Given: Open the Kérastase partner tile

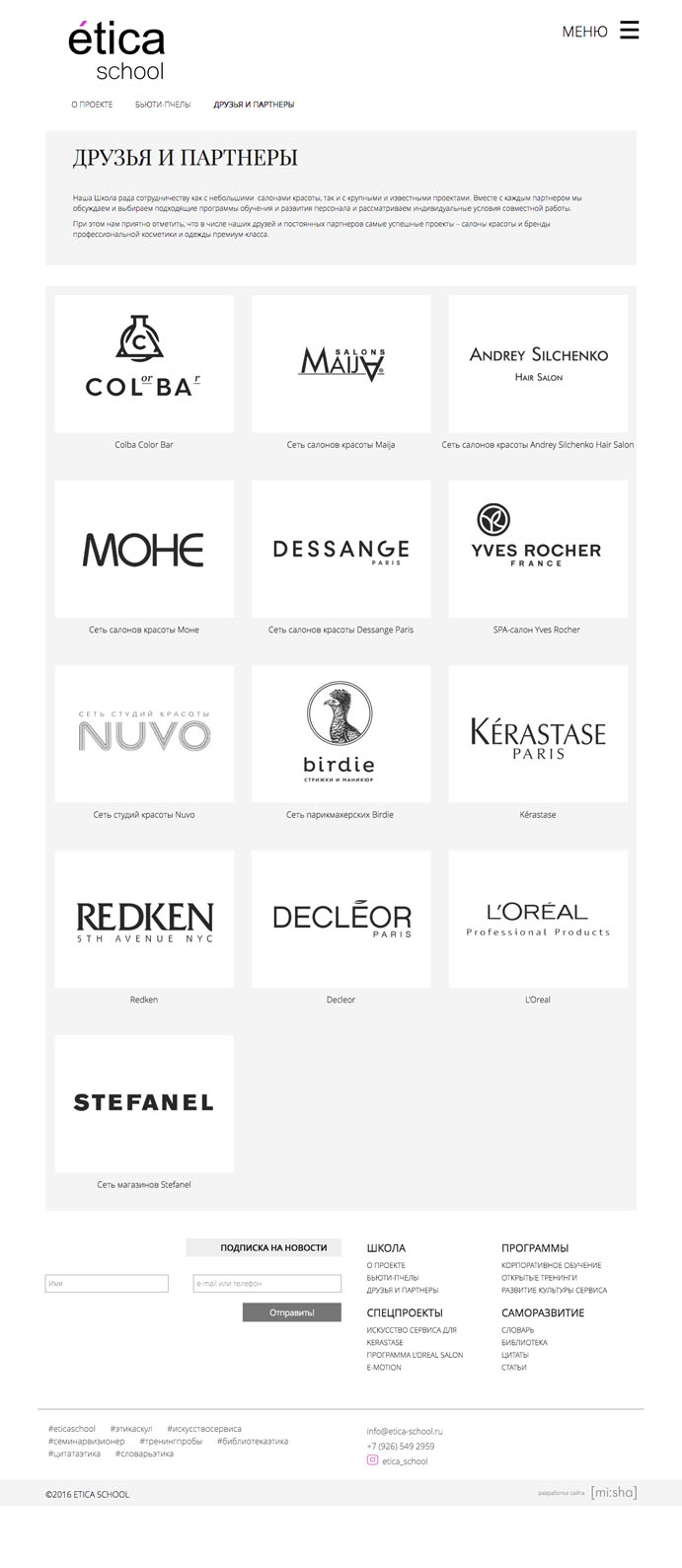Looking at the screenshot, I should (538, 734).
